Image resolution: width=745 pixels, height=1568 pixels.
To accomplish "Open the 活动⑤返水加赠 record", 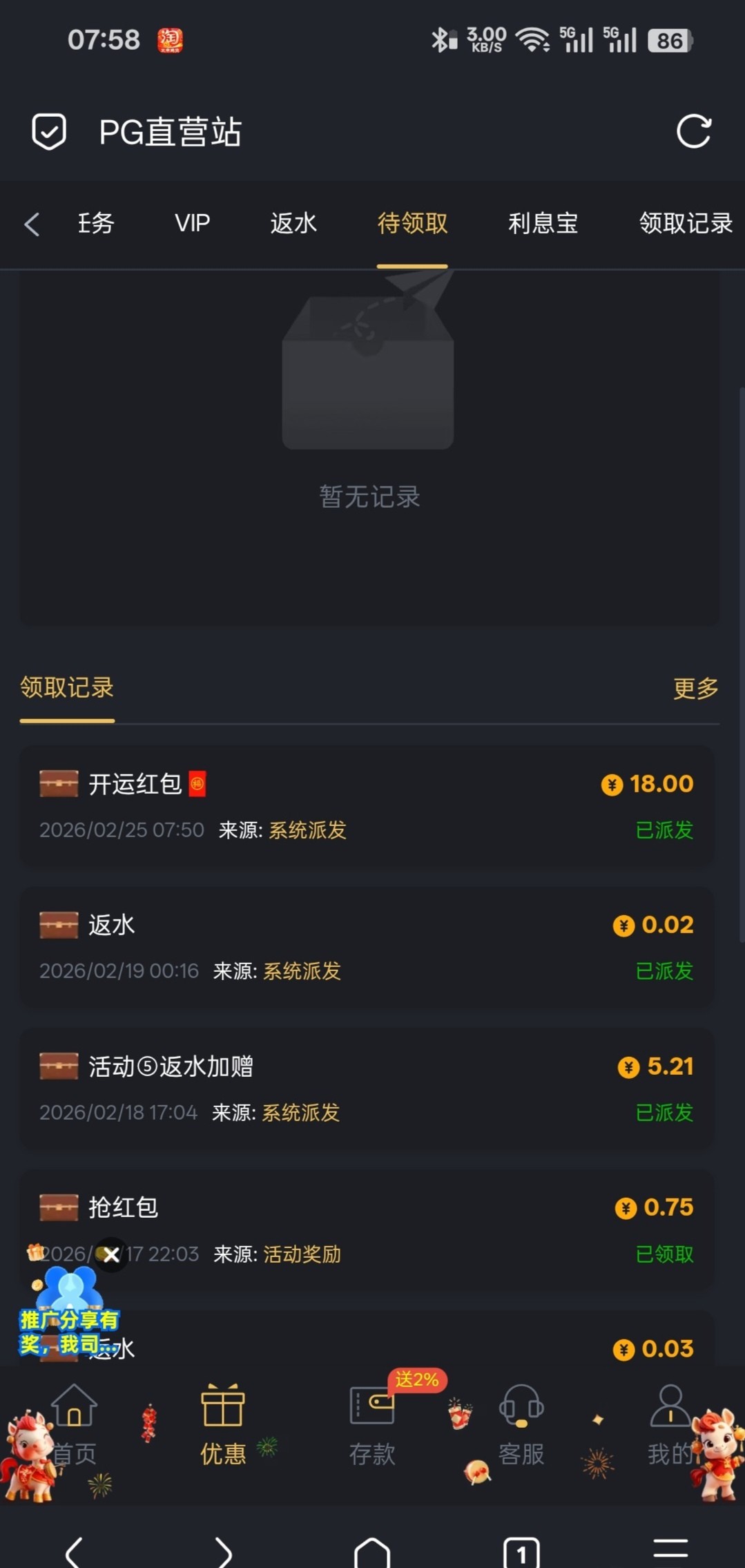I will tap(367, 1089).
